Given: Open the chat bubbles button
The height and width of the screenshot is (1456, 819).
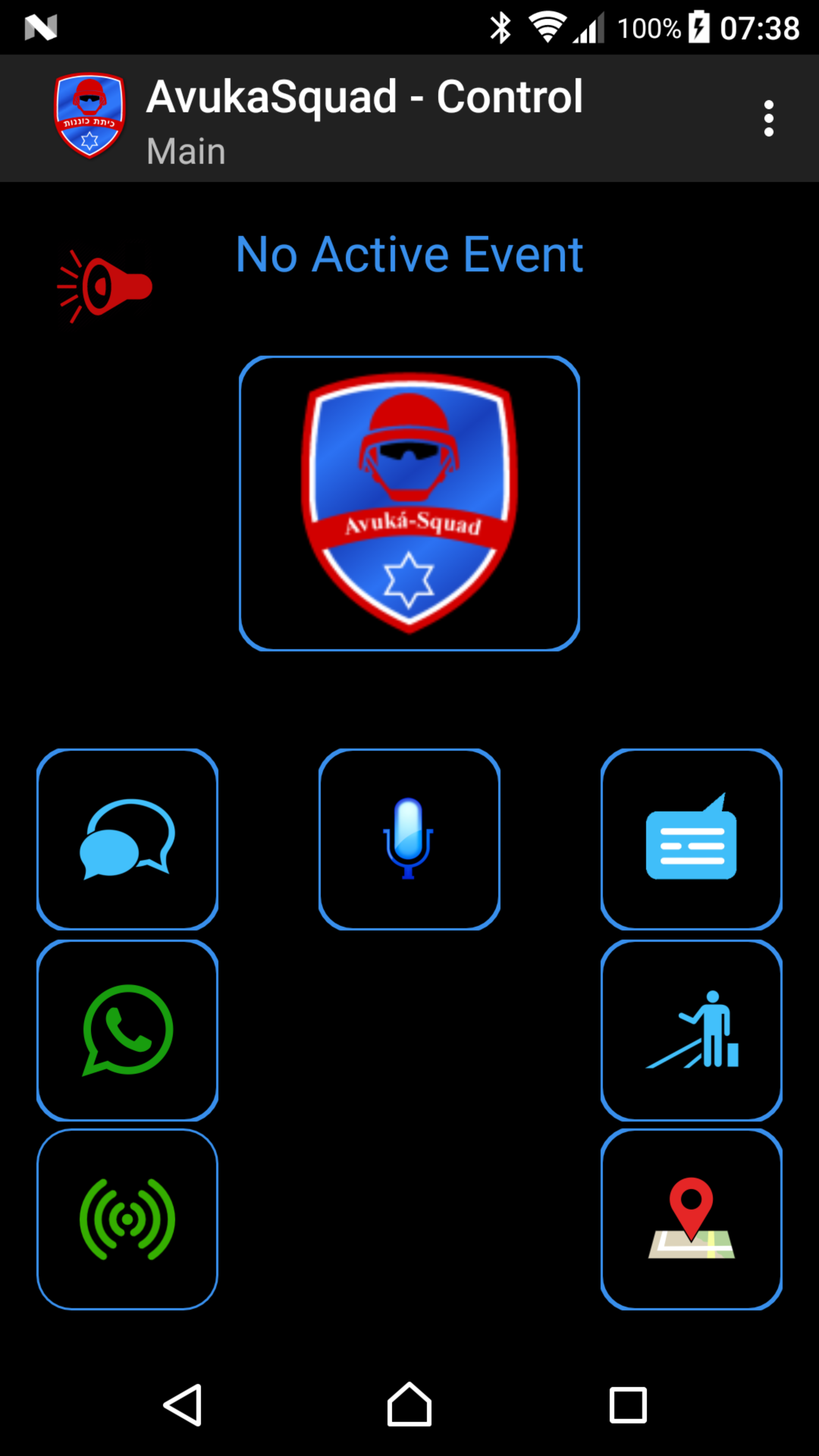Looking at the screenshot, I should 127,839.
